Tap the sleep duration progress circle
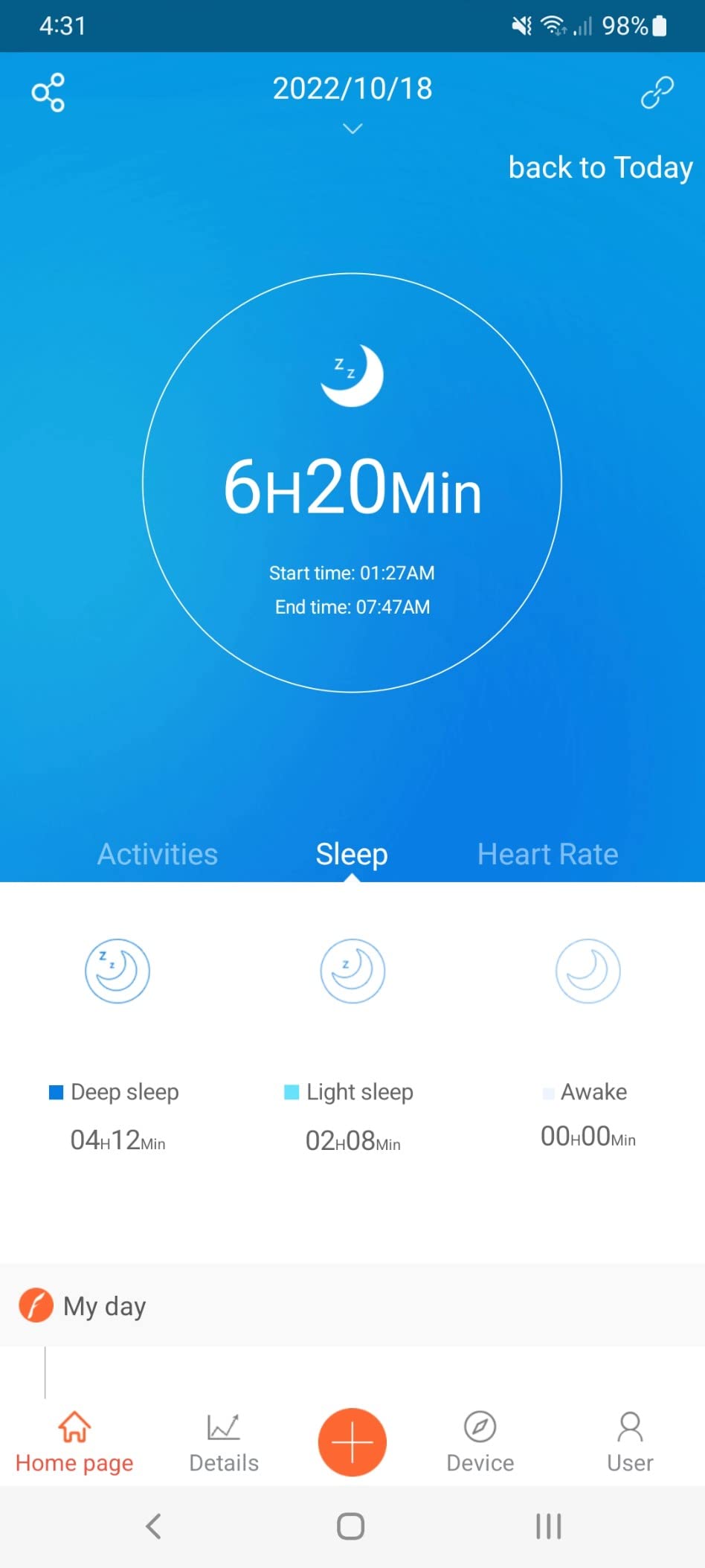 click(352, 483)
